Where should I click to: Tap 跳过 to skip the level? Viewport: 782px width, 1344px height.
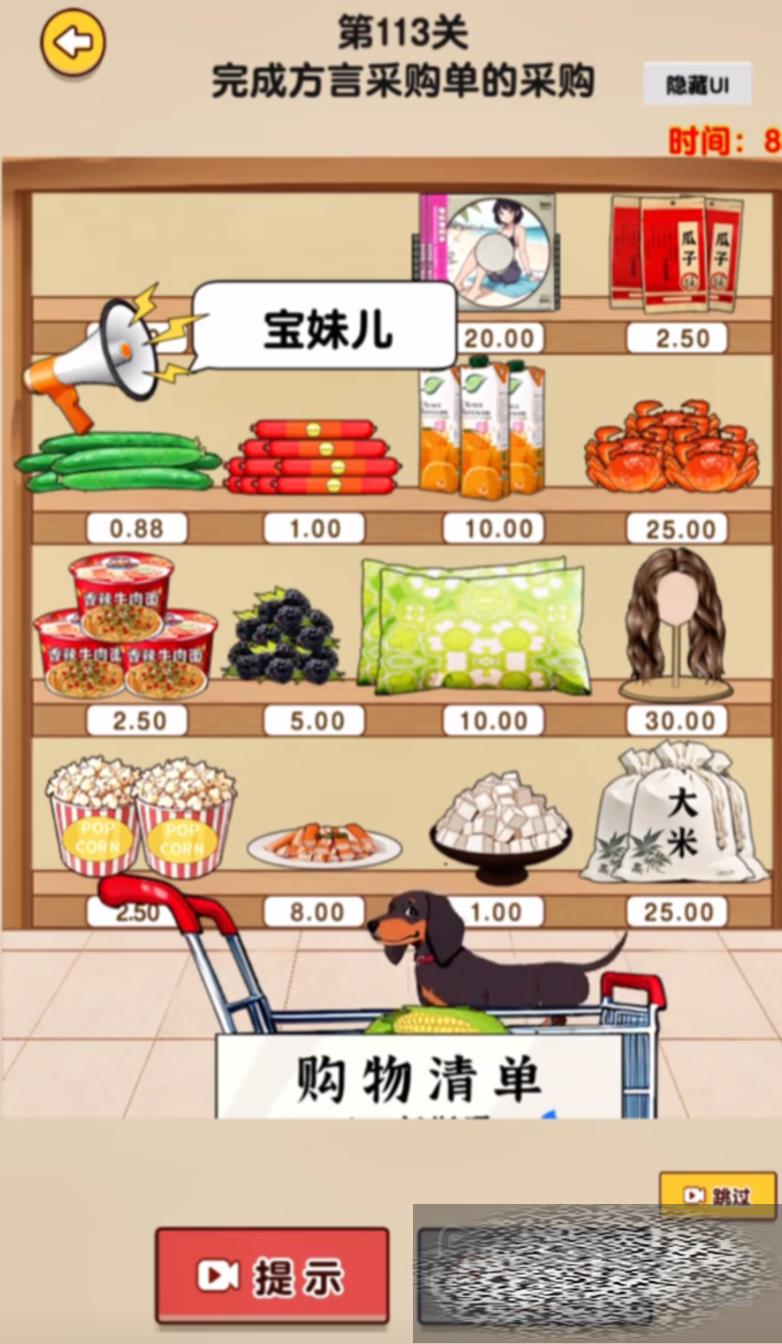click(x=717, y=1195)
